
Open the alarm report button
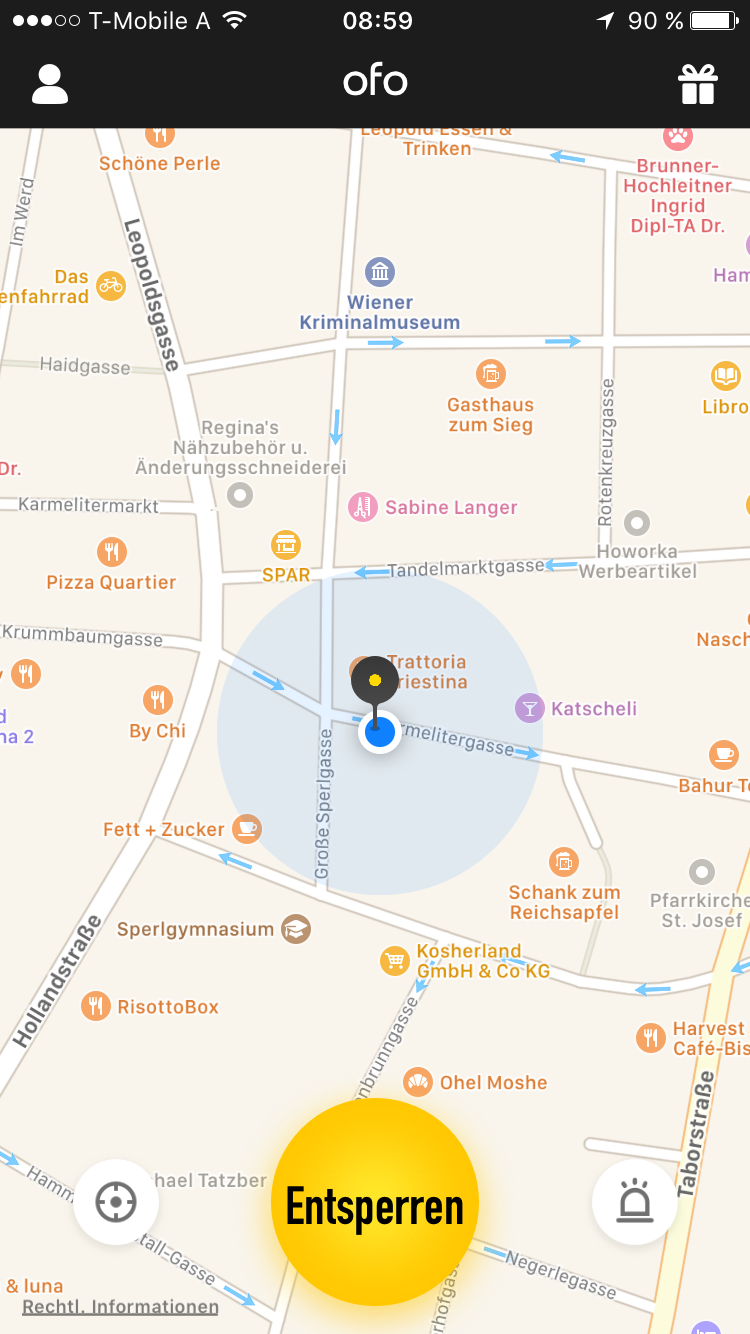[635, 1202]
